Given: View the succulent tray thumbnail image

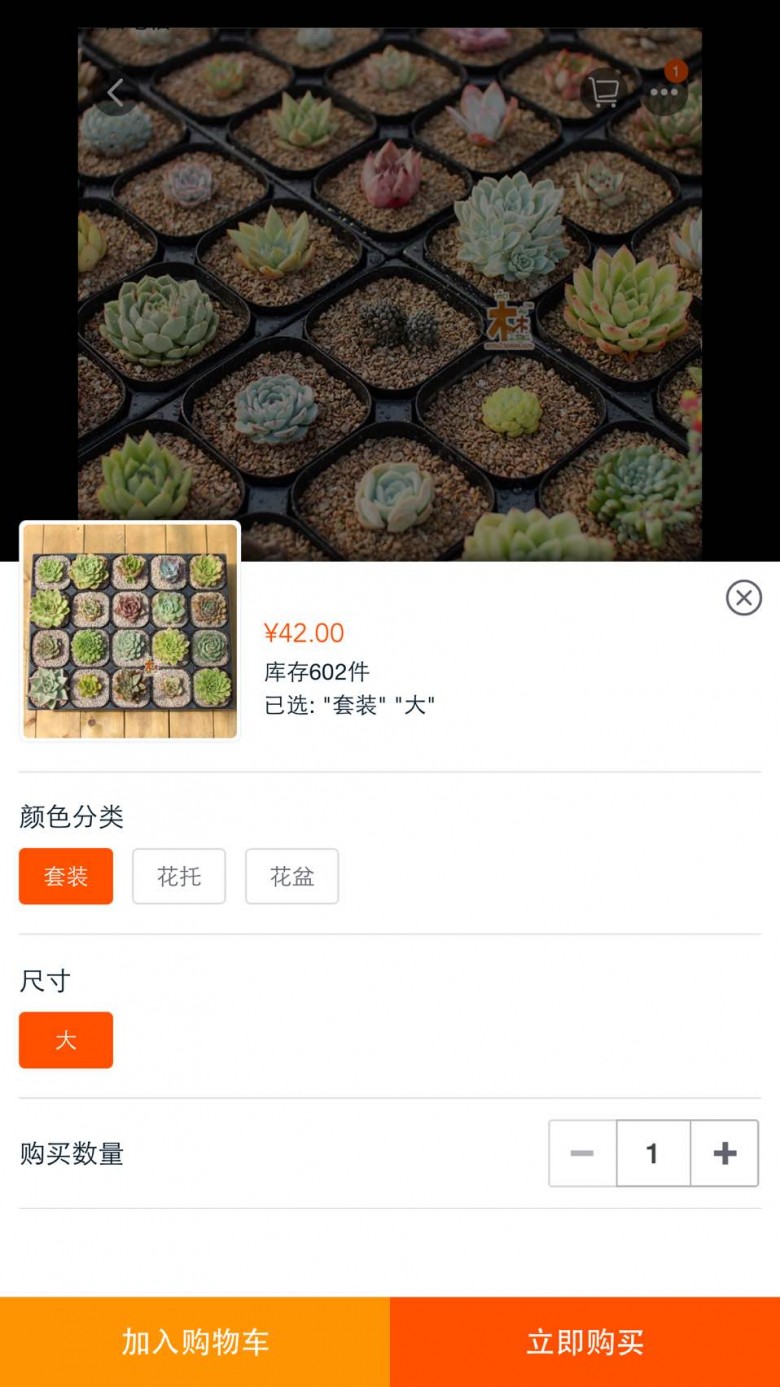Looking at the screenshot, I should click(x=130, y=631).
